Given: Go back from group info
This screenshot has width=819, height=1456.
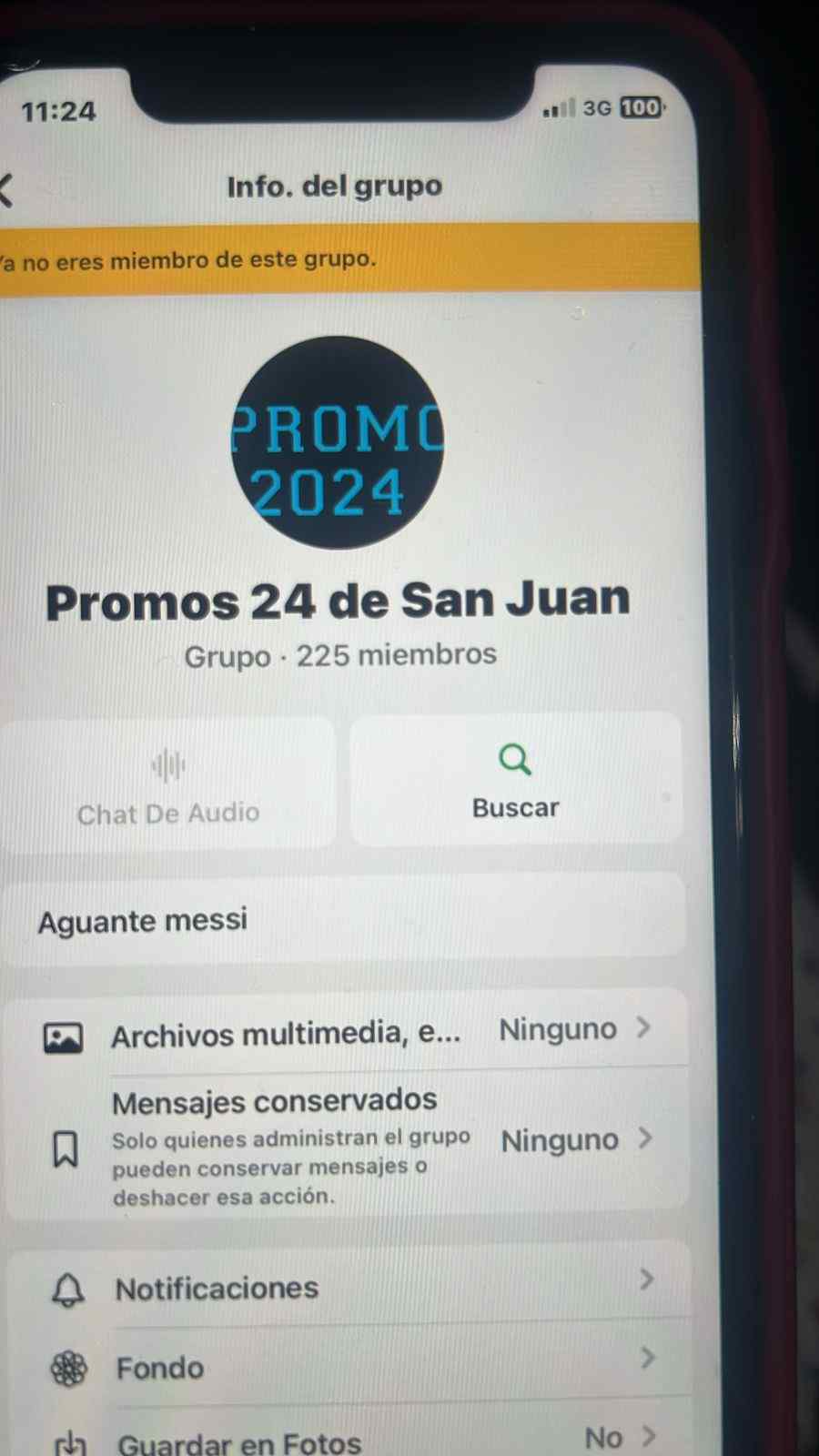Looking at the screenshot, I should click(x=7, y=190).
